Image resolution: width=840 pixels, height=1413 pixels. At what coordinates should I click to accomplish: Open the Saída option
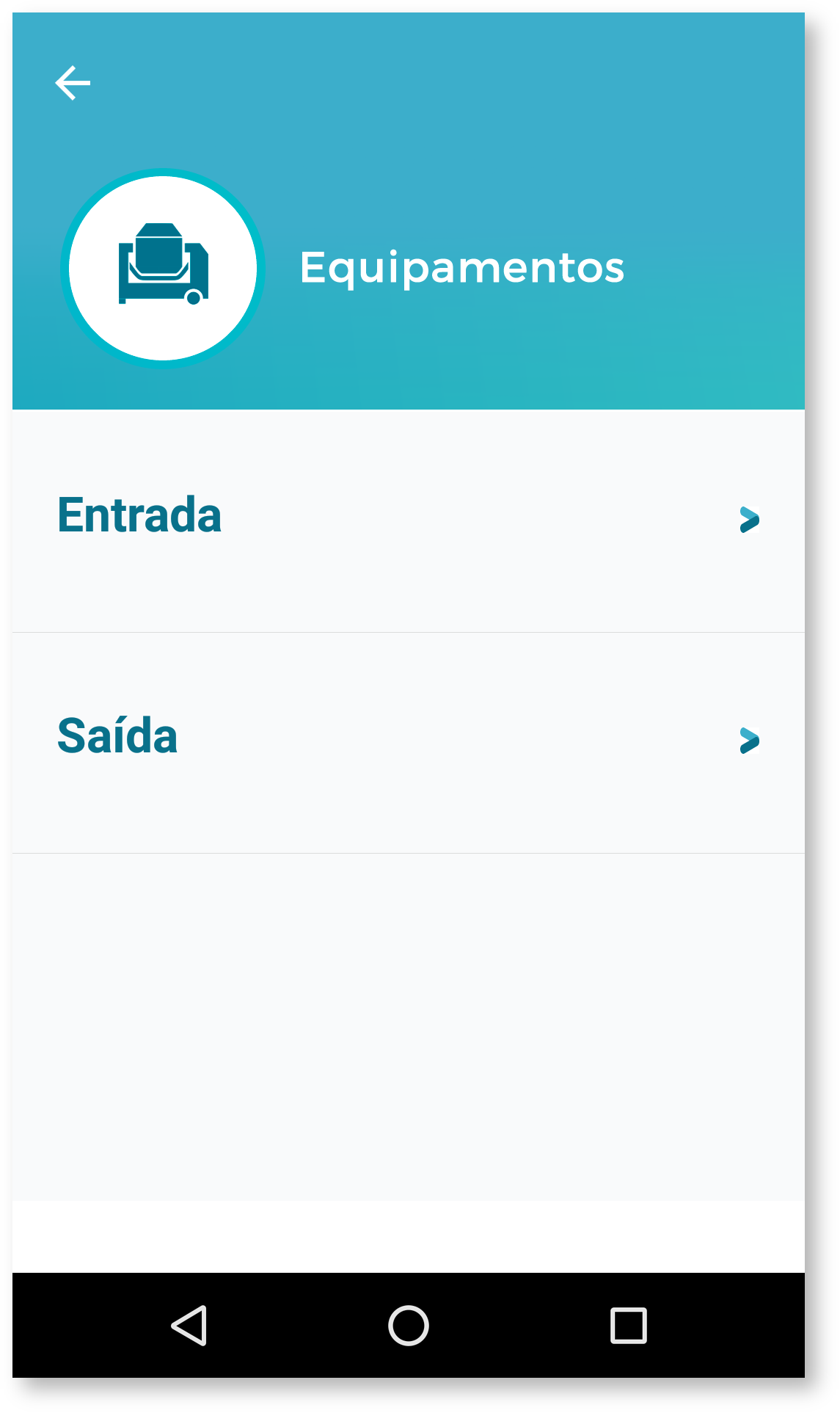point(408,740)
